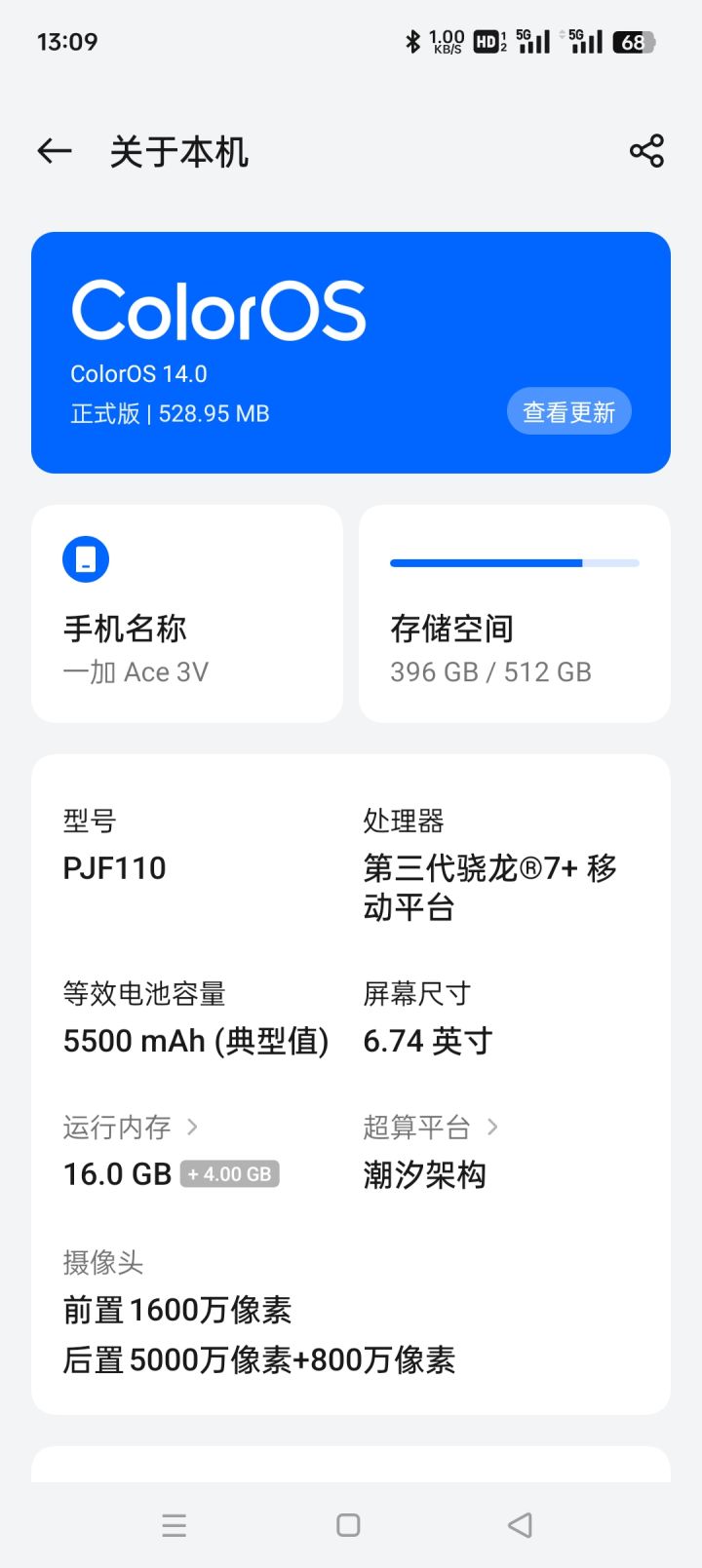
Task: Open recent apps from navigation bar
Action: (175, 1525)
